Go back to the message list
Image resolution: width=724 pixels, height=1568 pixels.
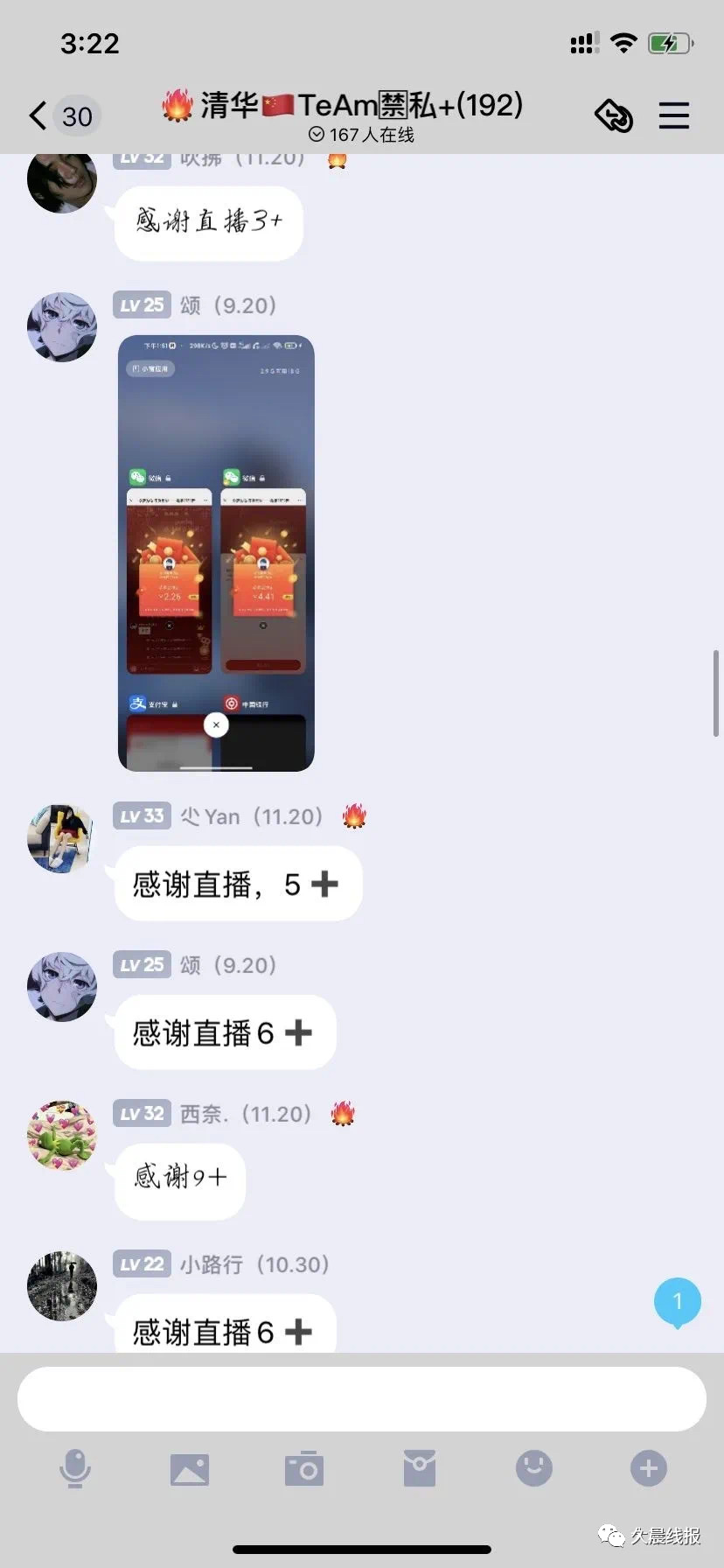(x=39, y=115)
